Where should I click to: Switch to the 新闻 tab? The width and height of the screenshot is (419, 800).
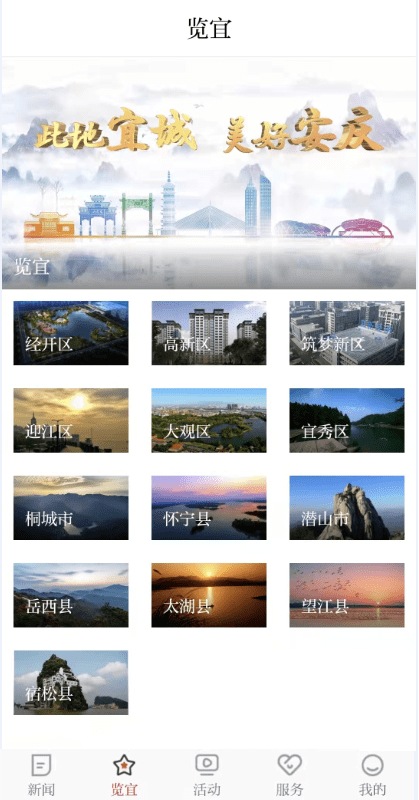[x=41, y=776]
